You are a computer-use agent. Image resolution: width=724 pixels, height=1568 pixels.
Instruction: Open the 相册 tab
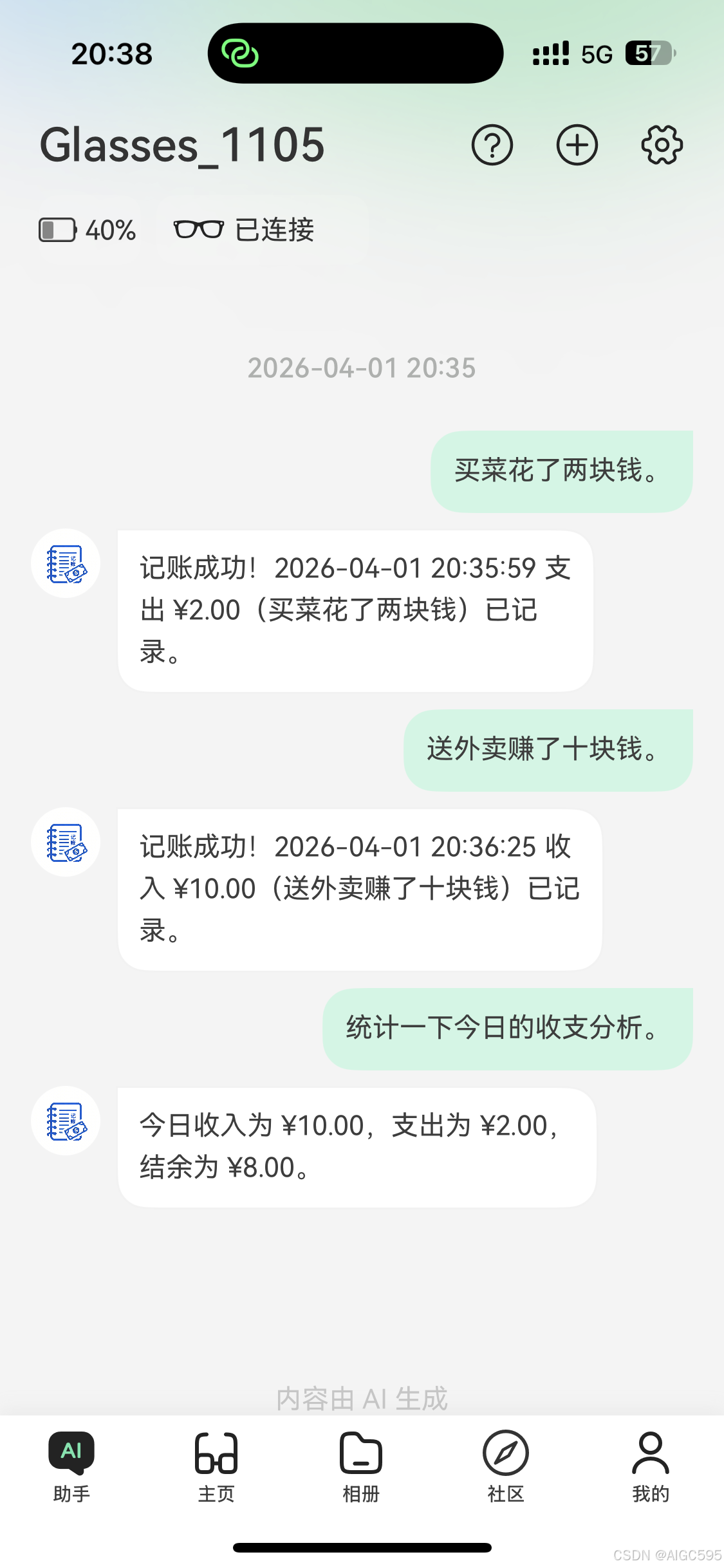tap(361, 1465)
